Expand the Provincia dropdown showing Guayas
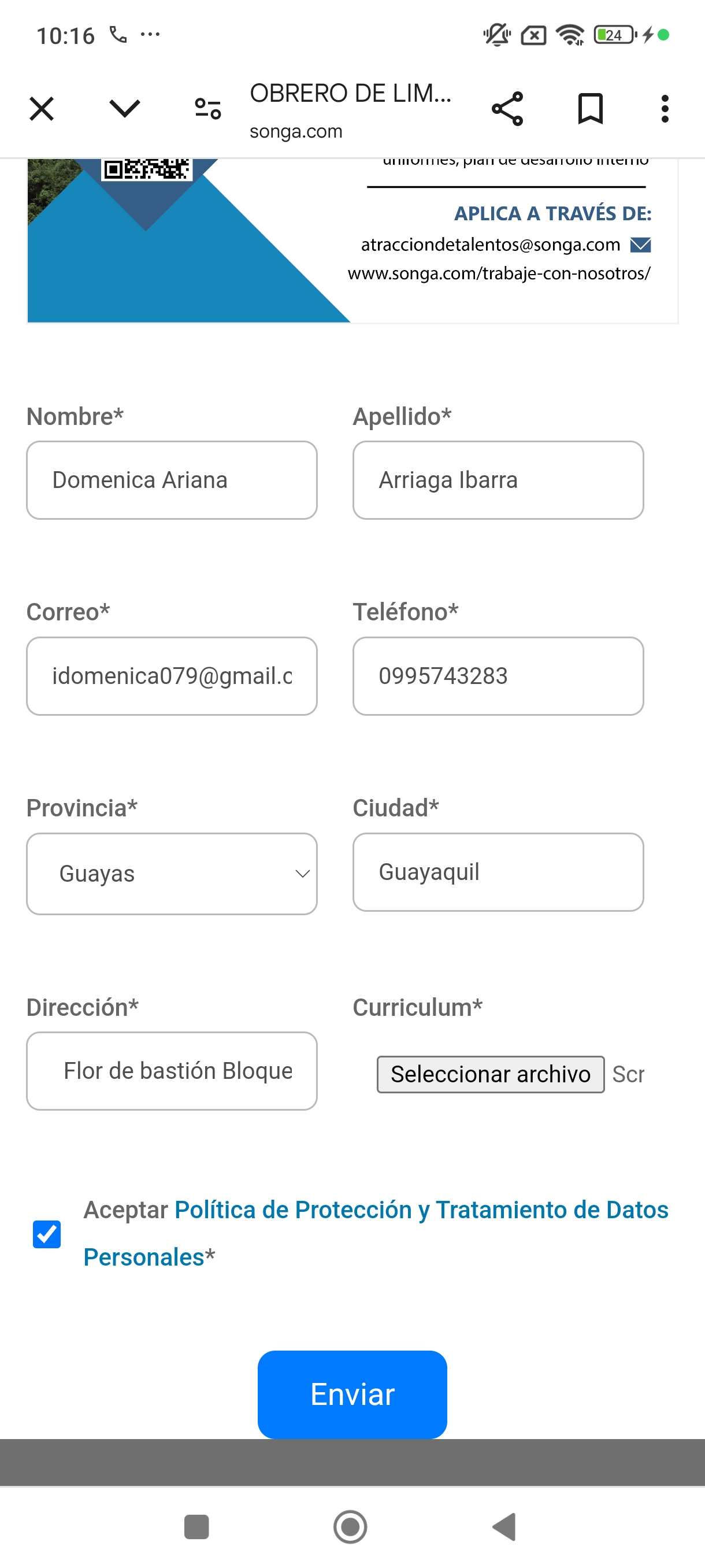The image size is (705, 1568). click(172, 874)
